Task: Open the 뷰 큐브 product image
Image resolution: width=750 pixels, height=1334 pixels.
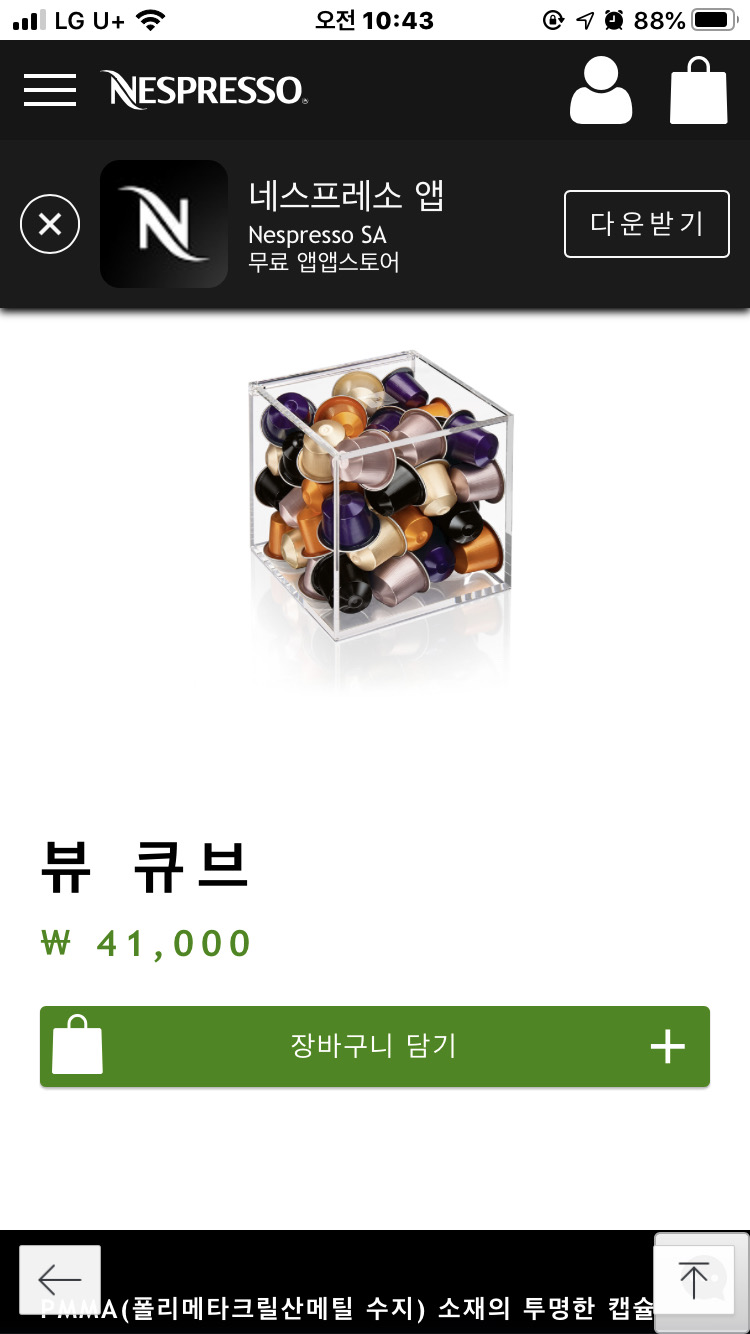Action: coord(380,495)
